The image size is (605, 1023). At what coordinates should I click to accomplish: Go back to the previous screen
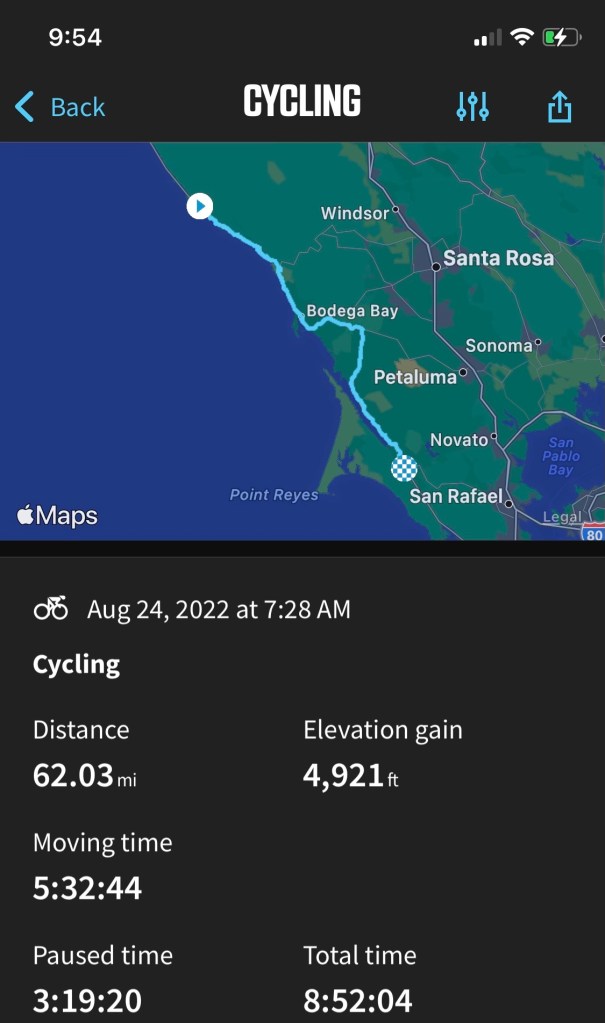click(x=60, y=107)
